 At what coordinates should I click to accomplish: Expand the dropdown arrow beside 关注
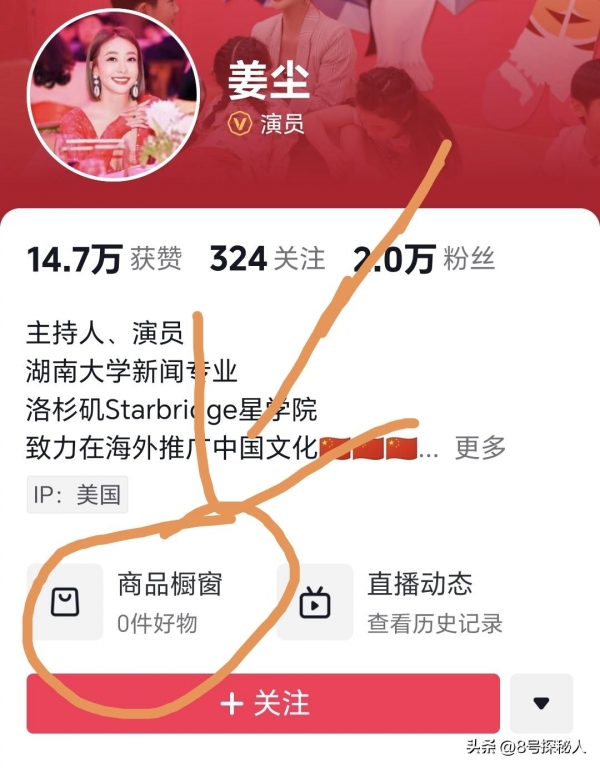pyautogui.click(x=541, y=703)
